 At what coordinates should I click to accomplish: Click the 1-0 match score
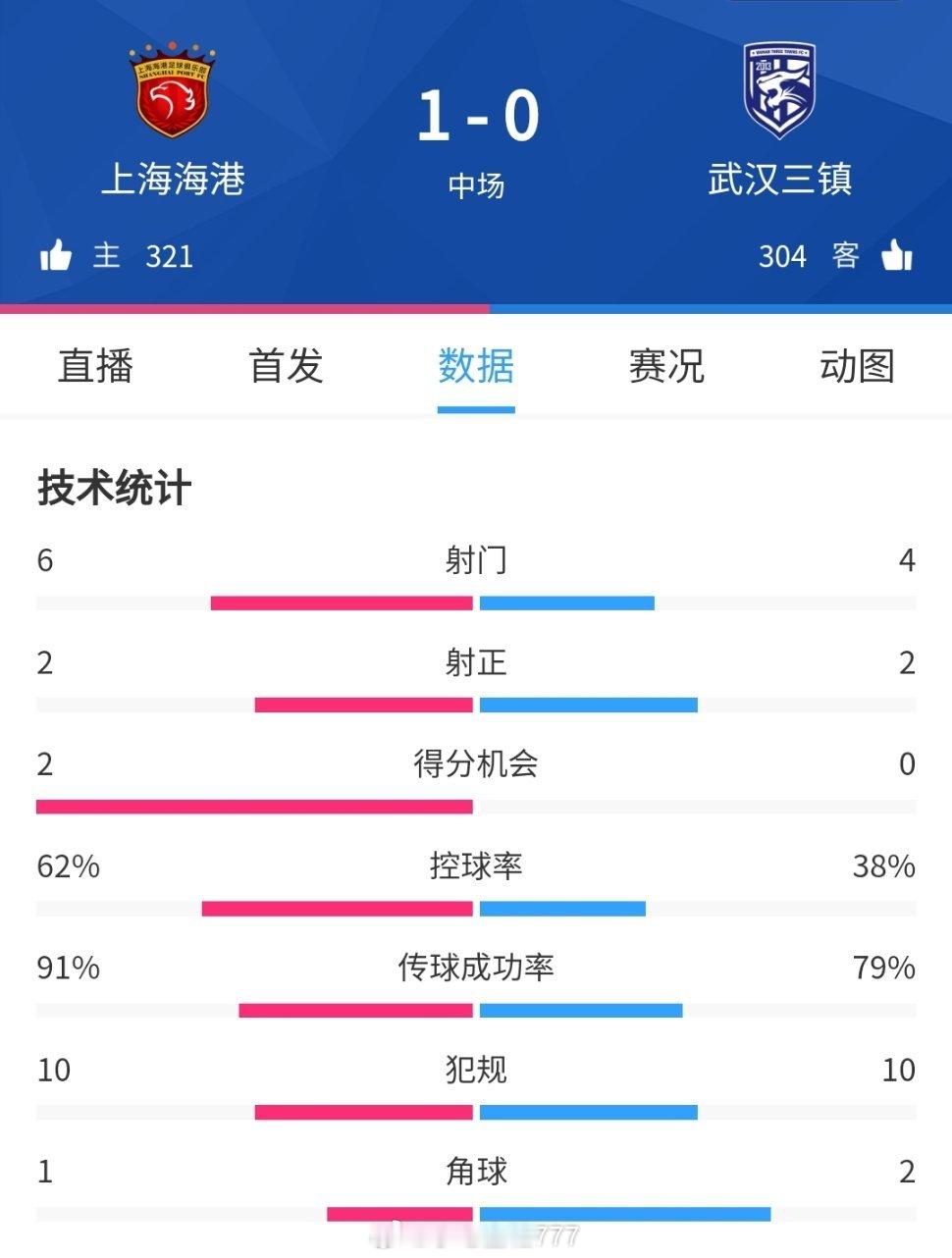476,116
